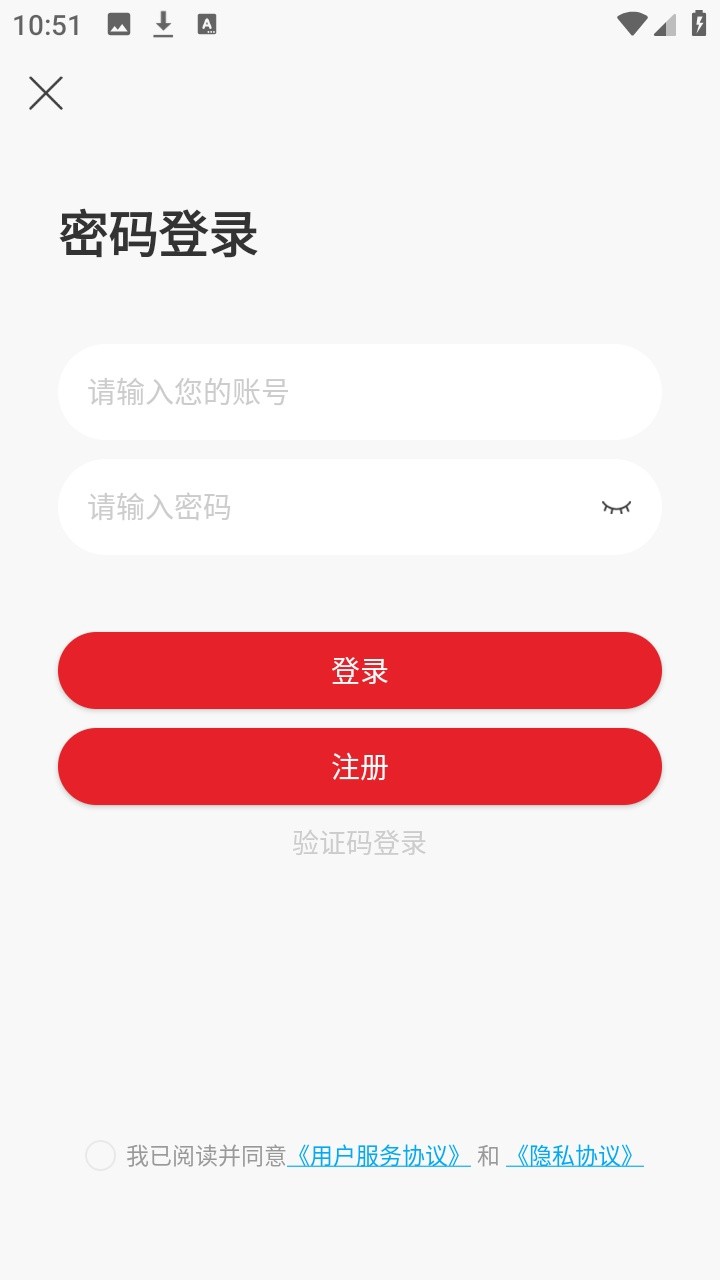Check the user agreement consent checkbox
This screenshot has width=720, height=1280.
[x=100, y=1156]
